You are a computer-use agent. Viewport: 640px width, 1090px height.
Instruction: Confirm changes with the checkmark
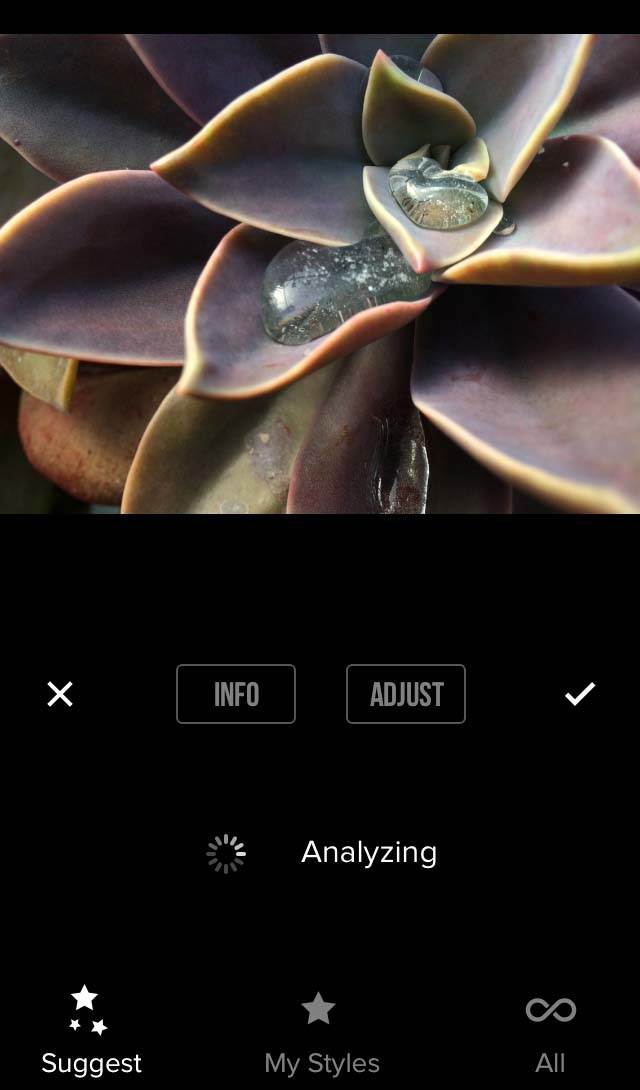click(580, 693)
